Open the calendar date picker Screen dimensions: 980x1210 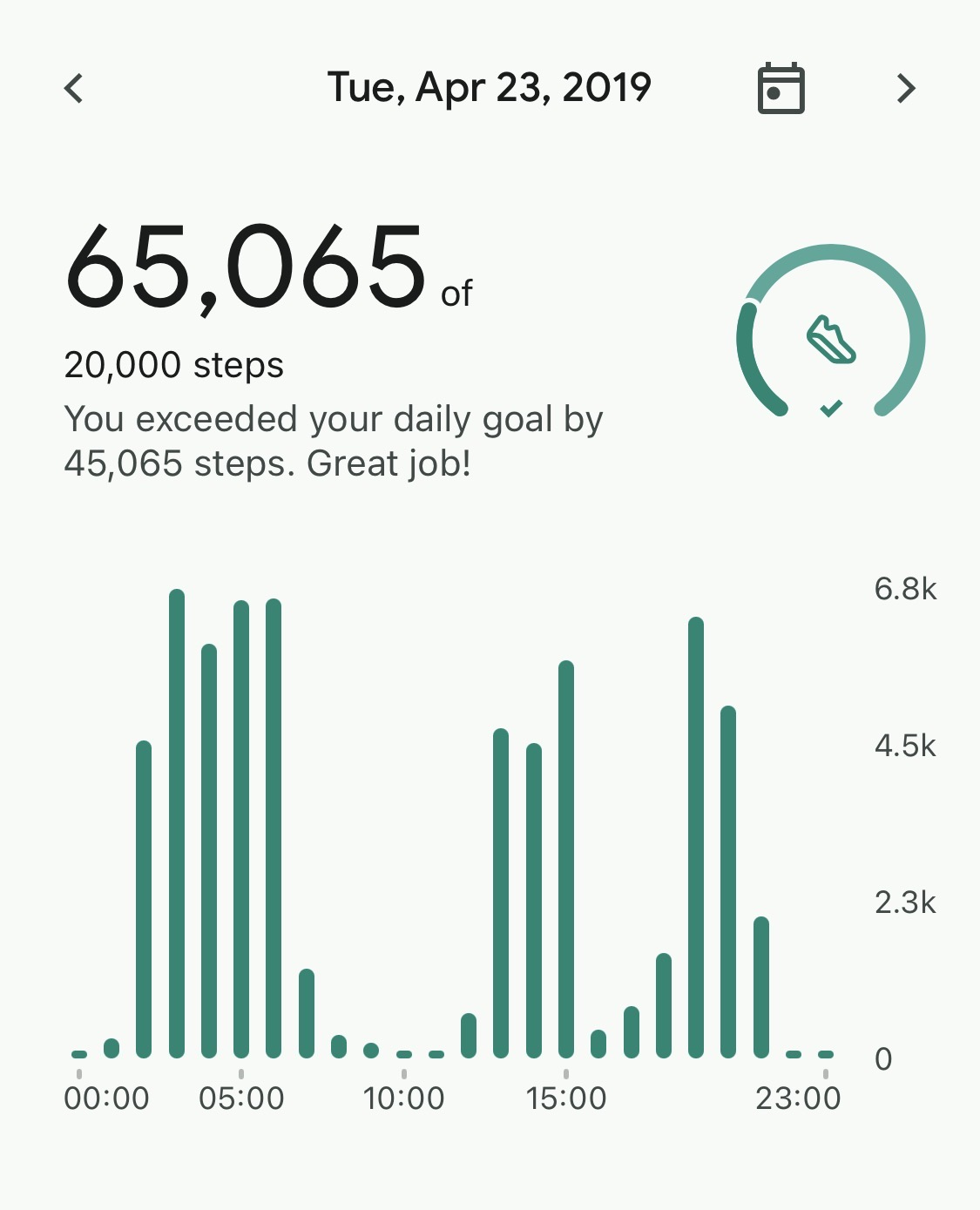[781, 88]
